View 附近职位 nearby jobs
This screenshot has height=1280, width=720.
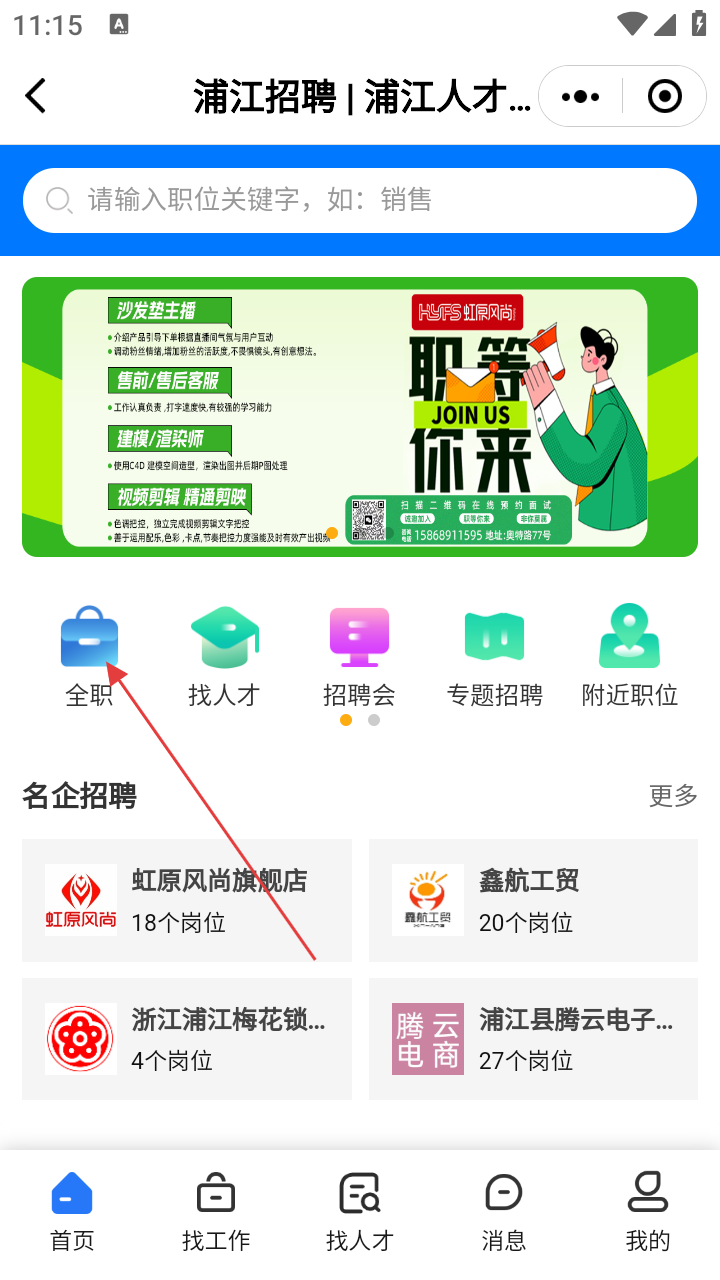pos(630,657)
